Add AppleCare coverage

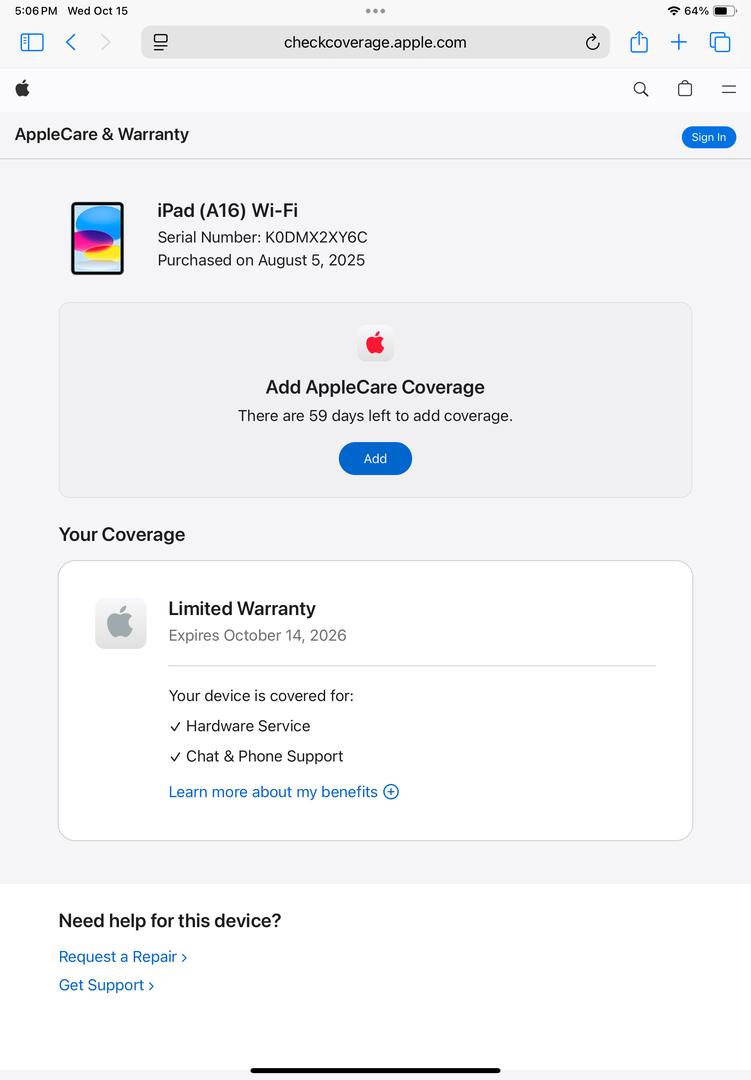pyautogui.click(x=375, y=458)
